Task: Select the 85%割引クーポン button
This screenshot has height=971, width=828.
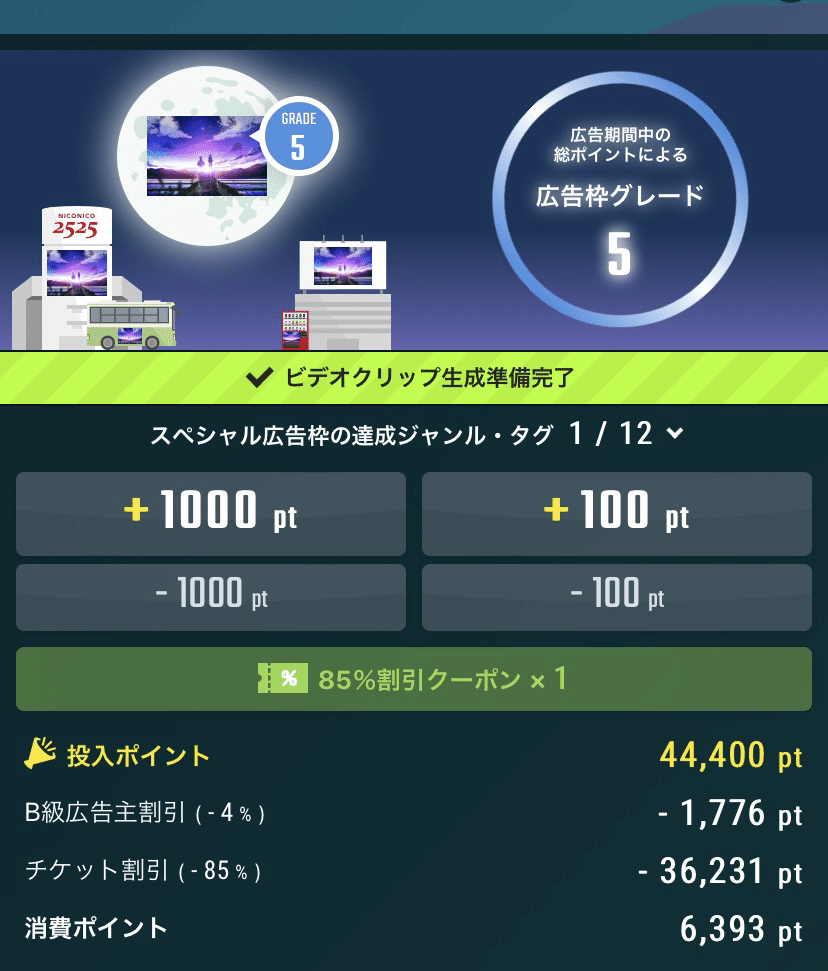Action: [413, 679]
